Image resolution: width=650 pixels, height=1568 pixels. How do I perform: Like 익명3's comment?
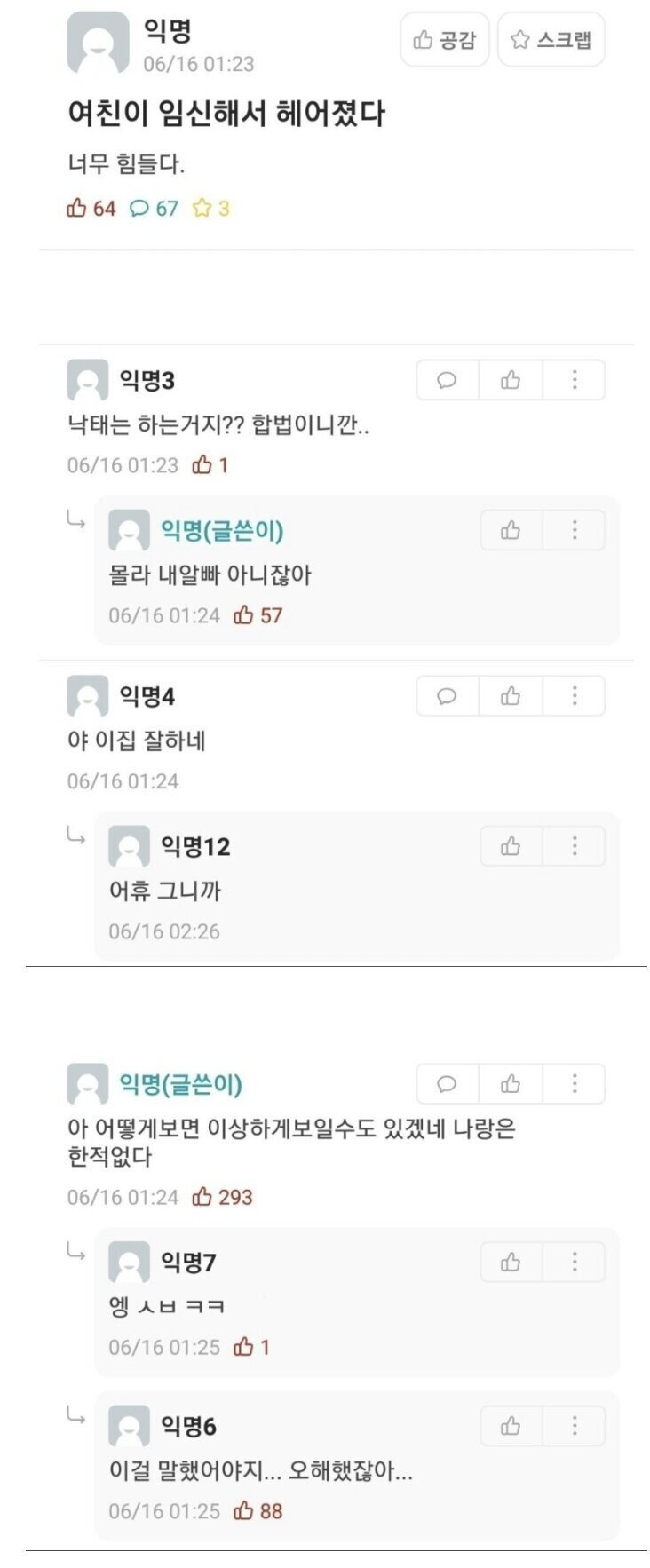pyautogui.click(x=511, y=380)
